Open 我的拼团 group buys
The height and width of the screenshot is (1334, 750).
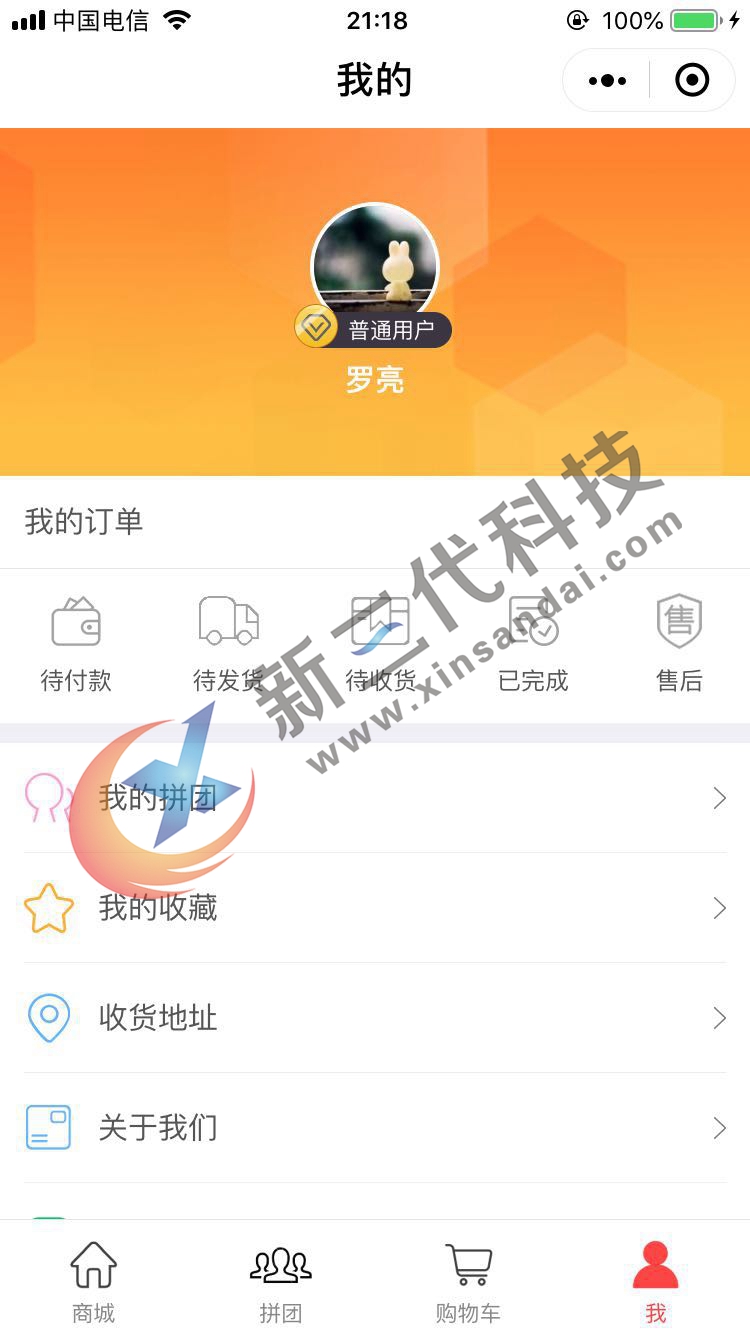click(375, 798)
